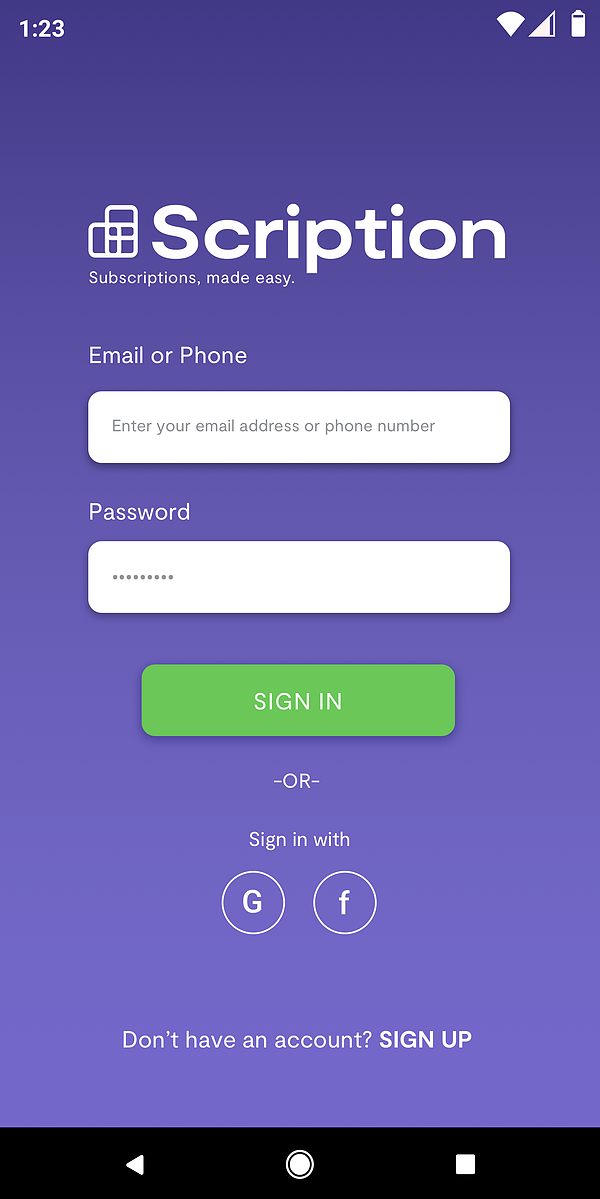
Task: Sign in with Facebook
Action: coord(345,902)
